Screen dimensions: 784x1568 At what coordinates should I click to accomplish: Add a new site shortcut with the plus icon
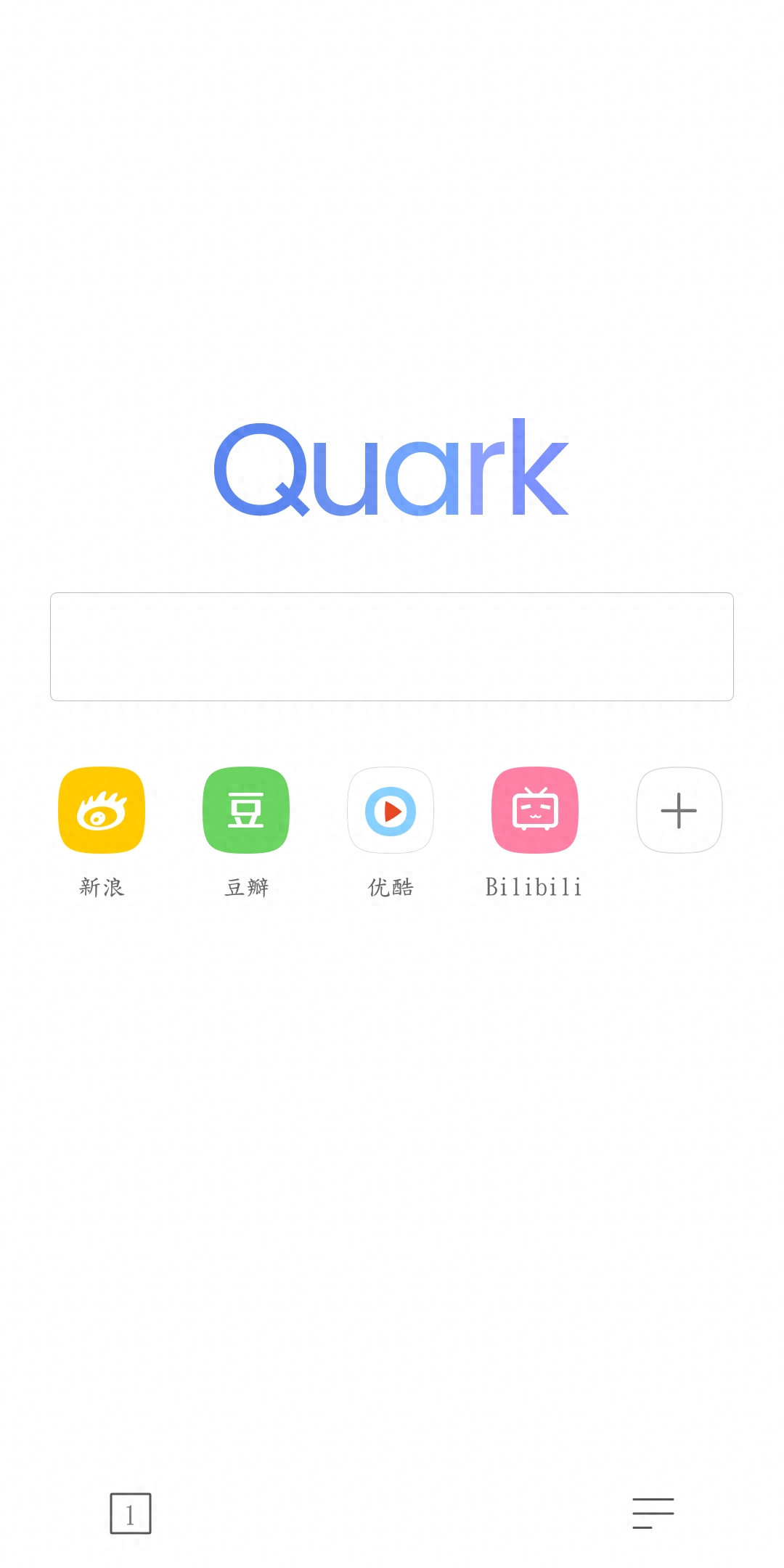click(x=678, y=809)
